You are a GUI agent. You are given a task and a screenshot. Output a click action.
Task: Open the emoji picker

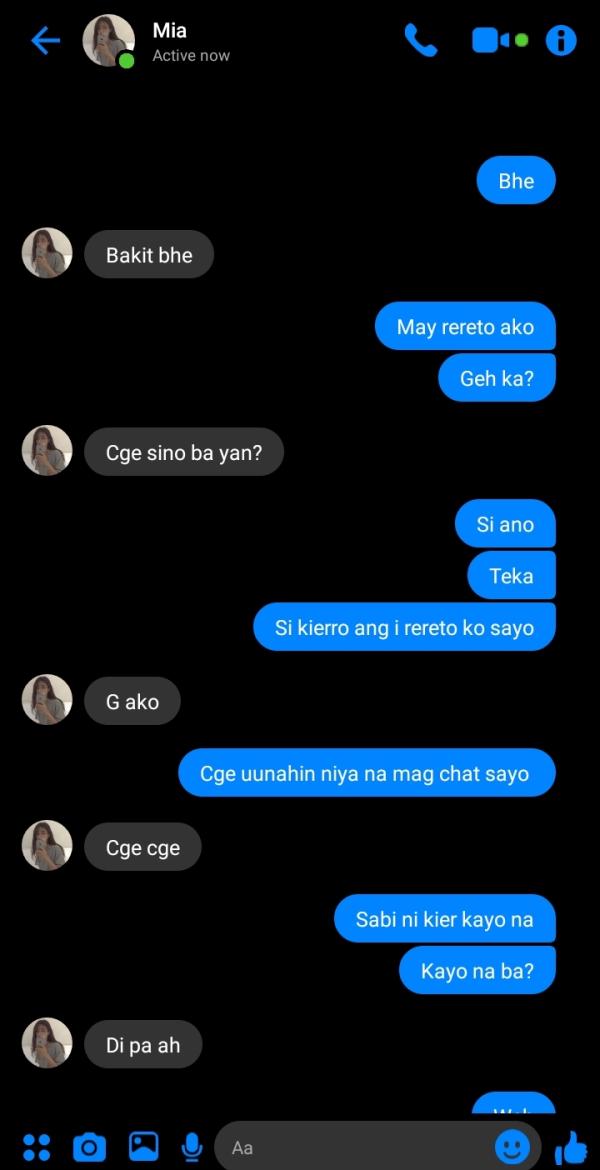[513, 1146]
